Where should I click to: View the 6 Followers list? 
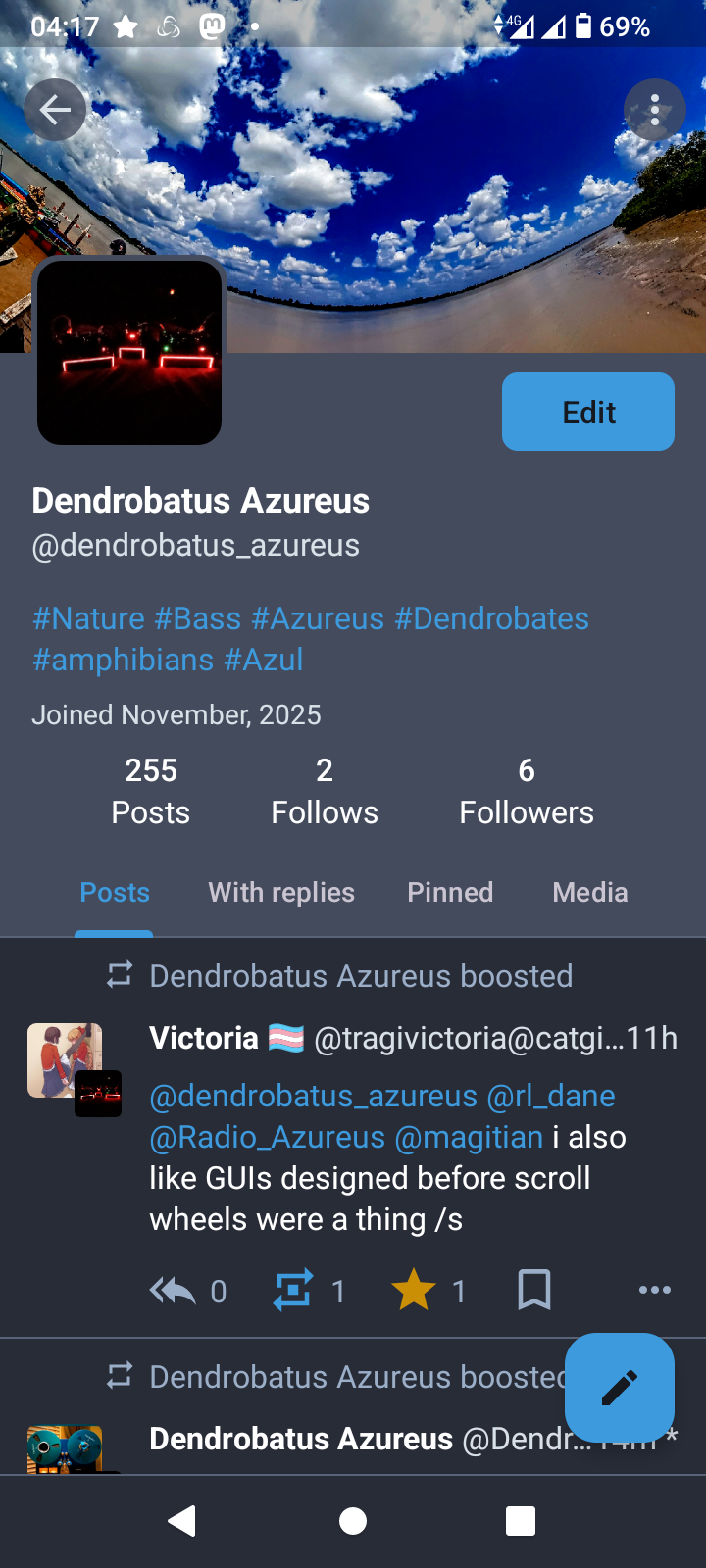[x=527, y=791]
